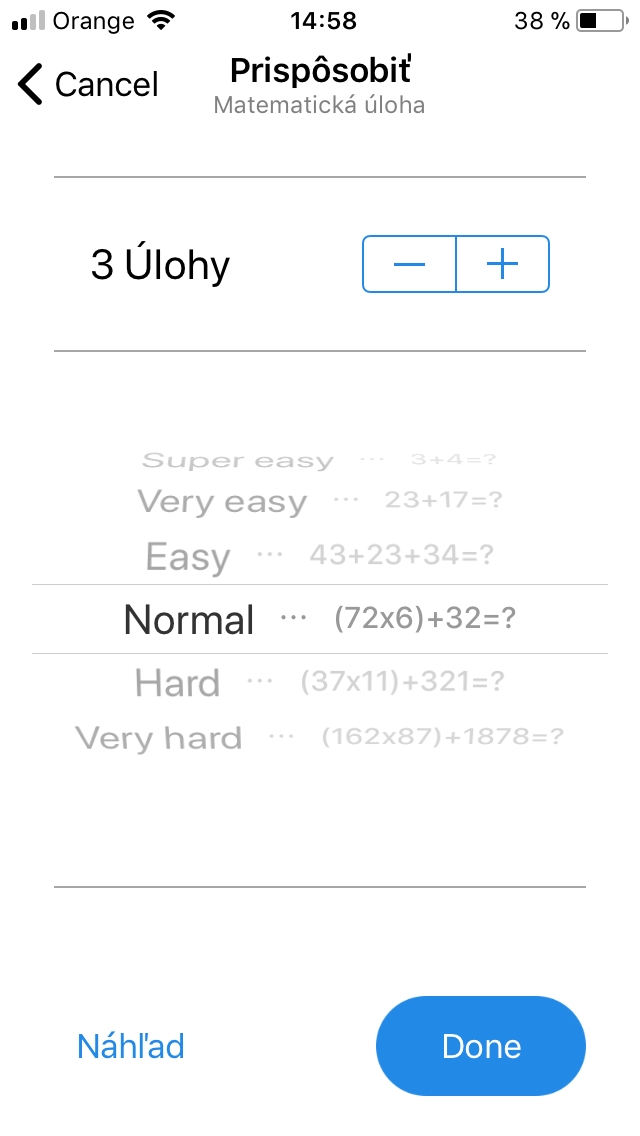Screen dimensions: 640x1136
Task: Increase the number of Úlohy with plus
Action: [x=502, y=264]
